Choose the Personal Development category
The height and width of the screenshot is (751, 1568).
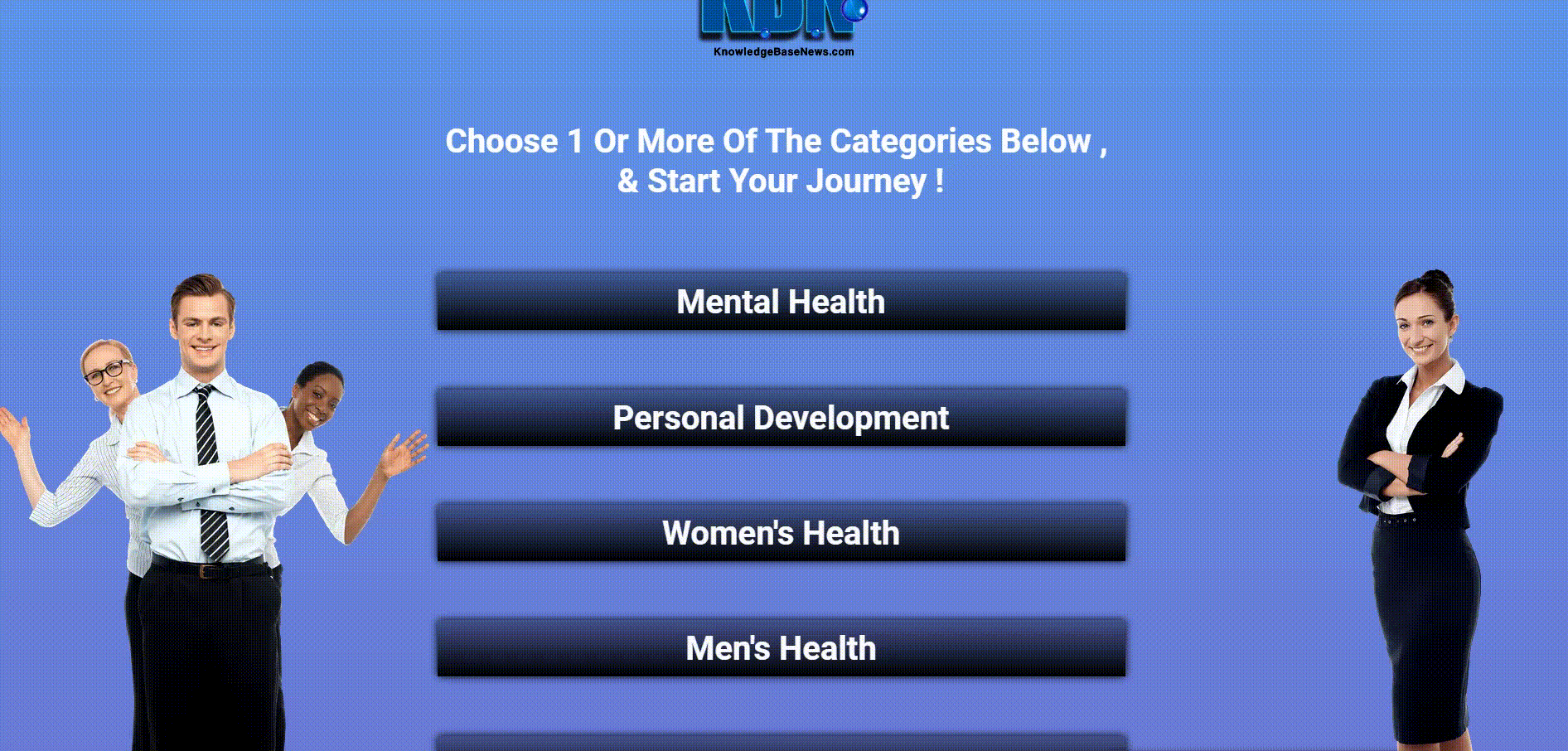pos(781,418)
